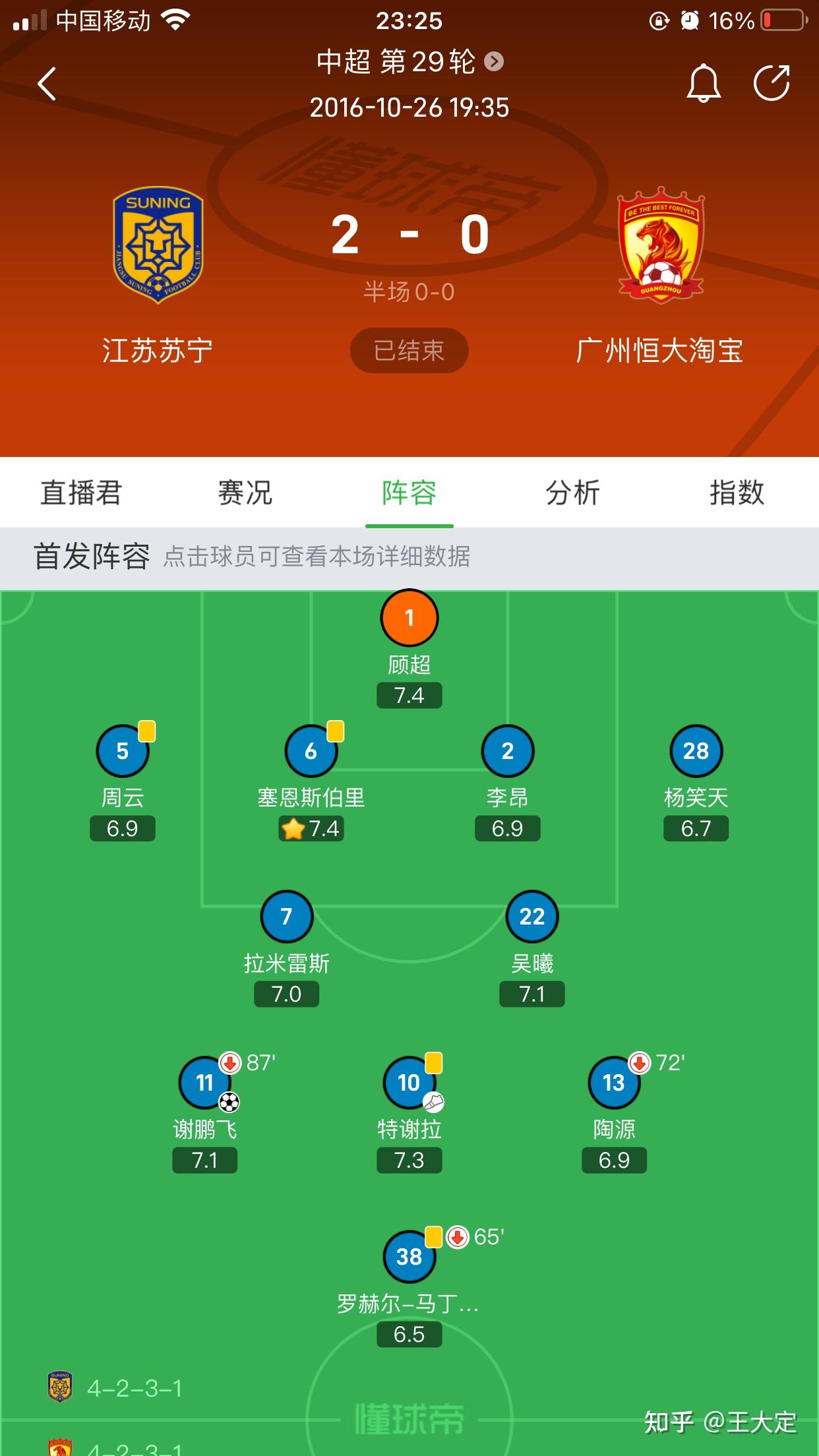Go back using the arrow icon

click(x=47, y=84)
